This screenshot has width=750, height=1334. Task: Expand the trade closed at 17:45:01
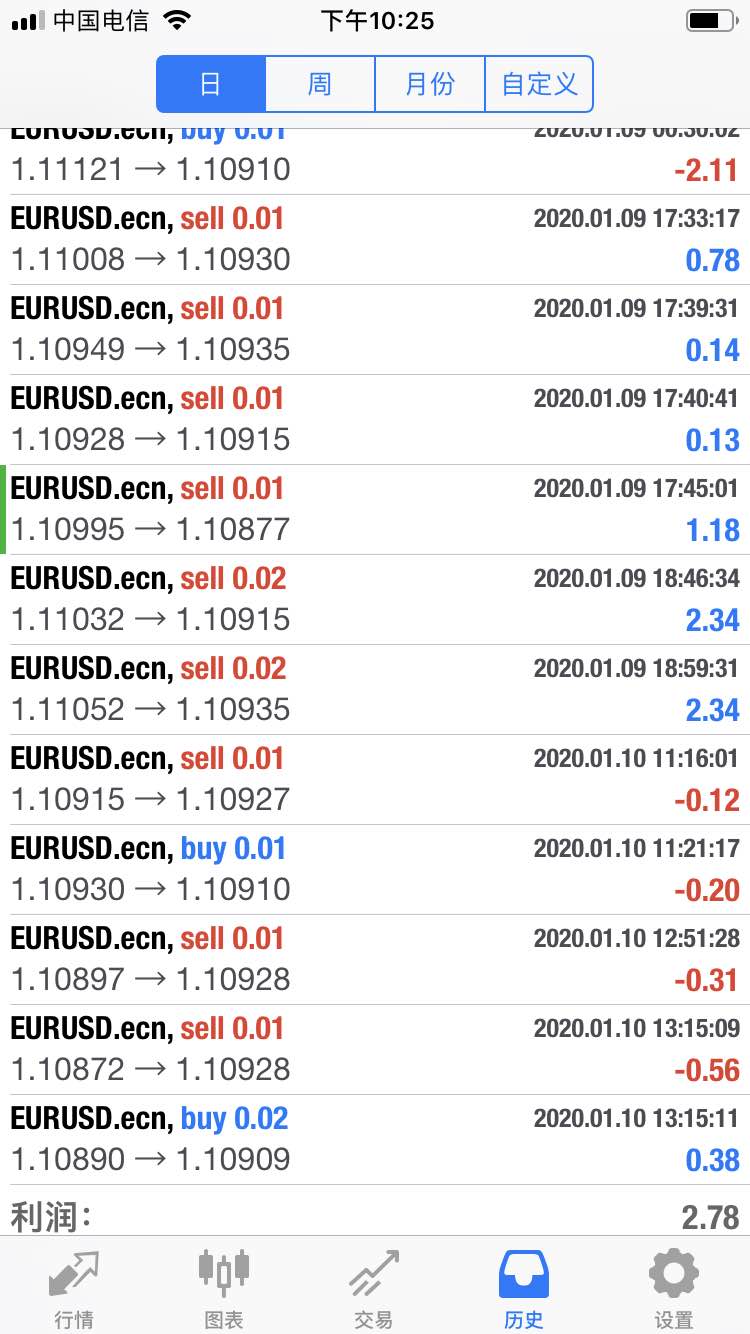(375, 510)
